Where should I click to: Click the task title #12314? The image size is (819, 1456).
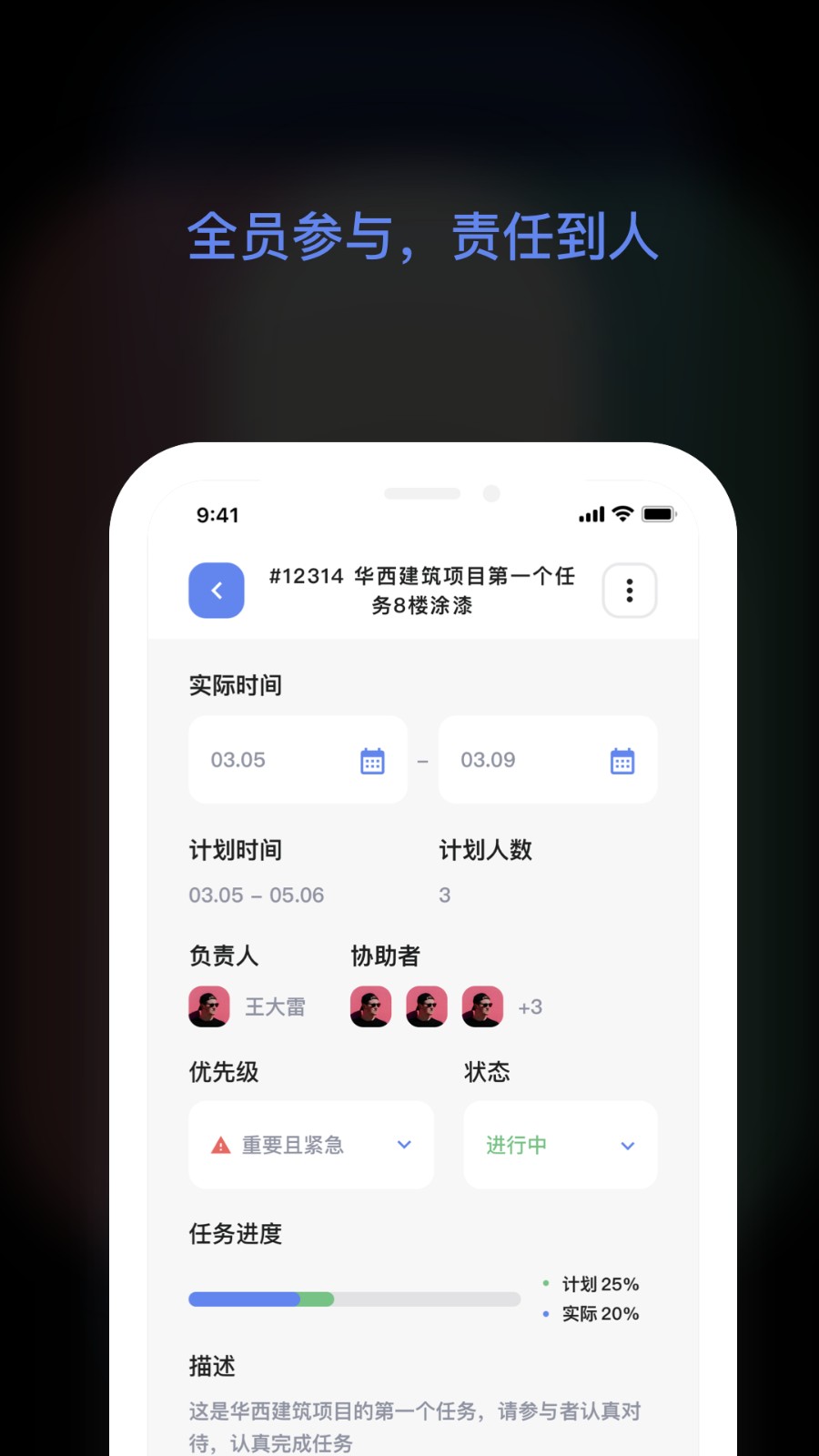(x=421, y=591)
